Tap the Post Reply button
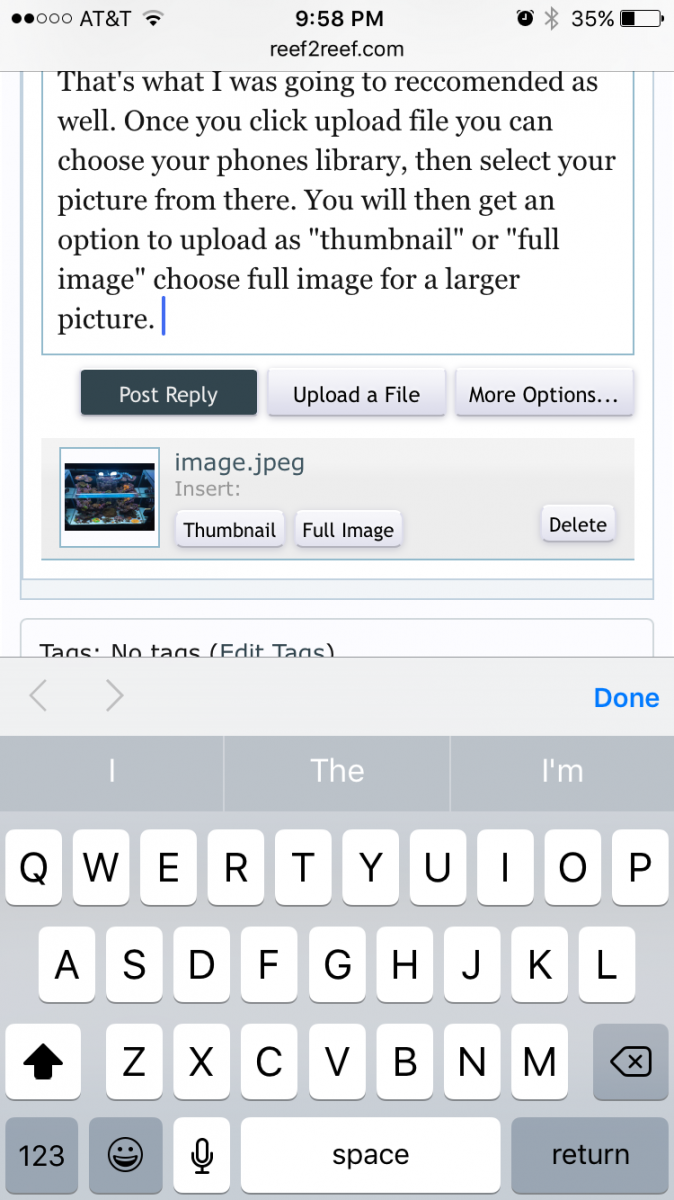This screenshot has height=1200, width=674. point(168,394)
